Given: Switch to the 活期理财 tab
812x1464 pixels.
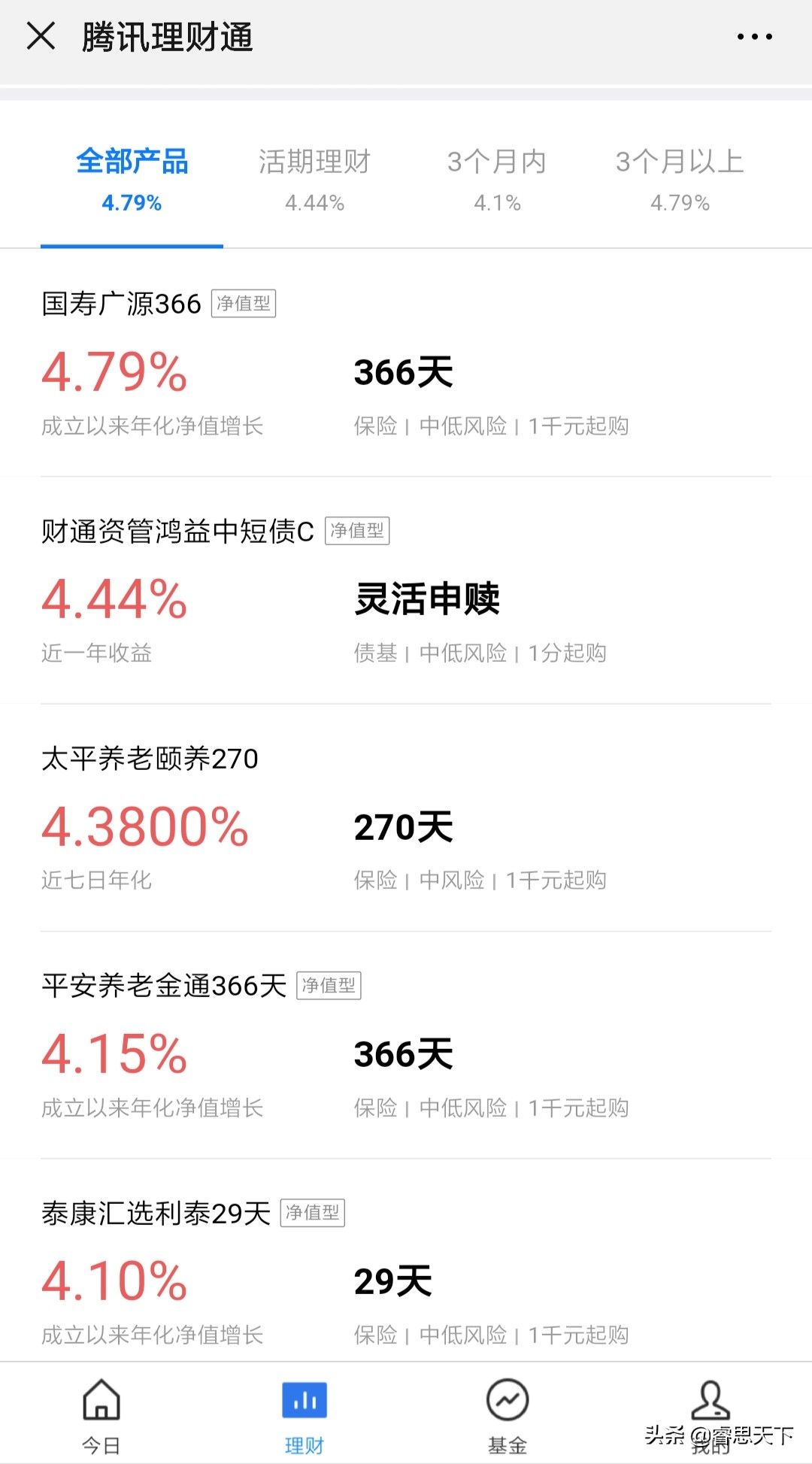Looking at the screenshot, I should [x=314, y=180].
